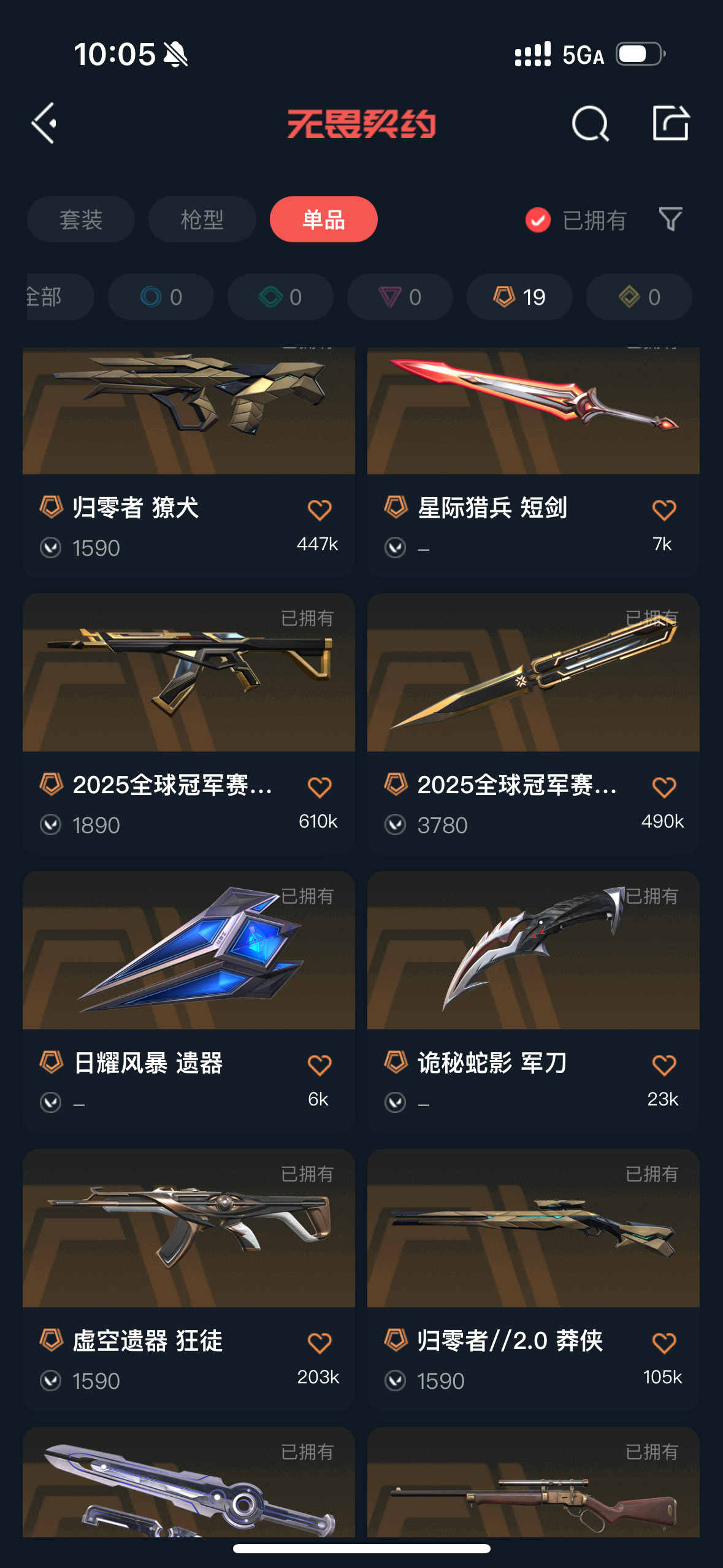
Task: Open the filter funnel icon
Action: pyautogui.click(x=670, y=220)
